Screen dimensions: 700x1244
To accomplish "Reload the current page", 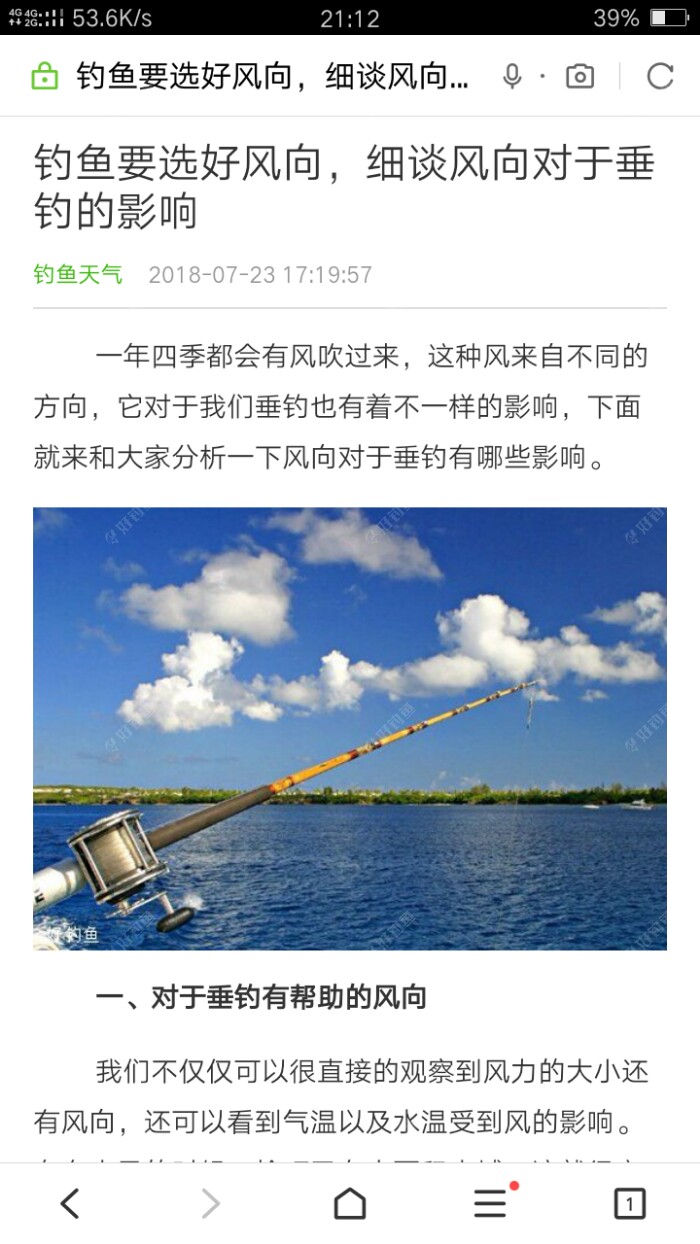I will click(660, 77).
